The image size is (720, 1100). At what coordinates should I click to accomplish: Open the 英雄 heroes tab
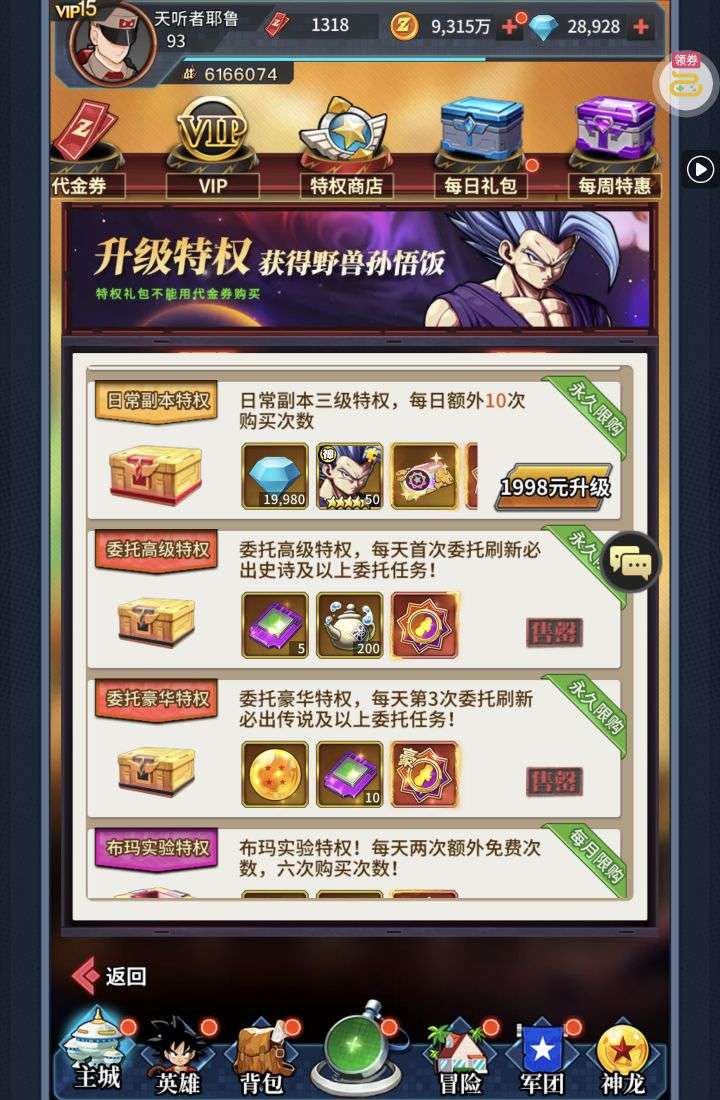178,1053
